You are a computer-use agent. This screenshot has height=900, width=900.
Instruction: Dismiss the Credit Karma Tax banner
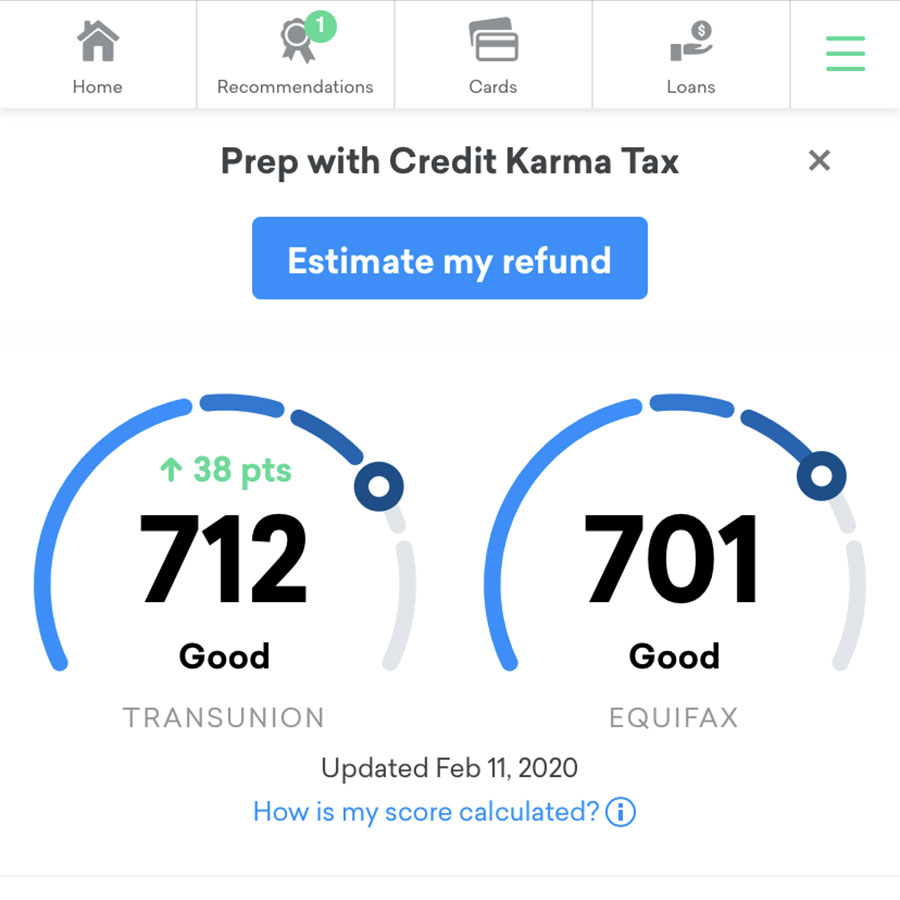819,160
